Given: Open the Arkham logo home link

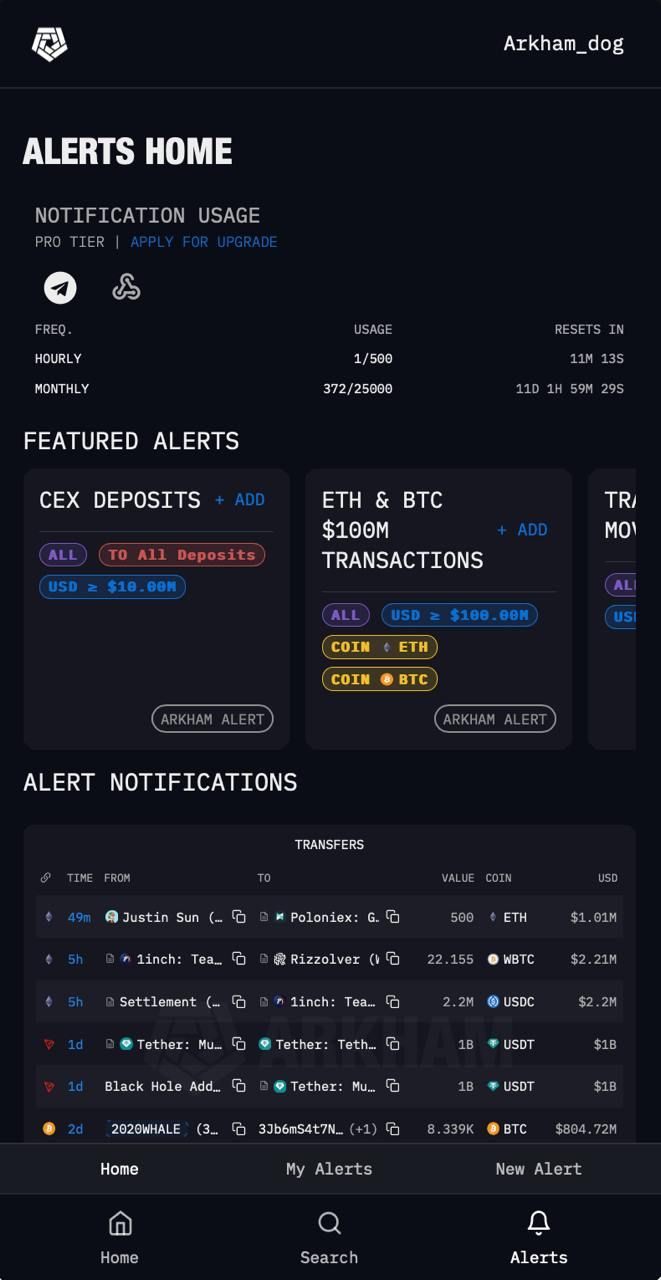Looking at the screenshot, I should pos(49,44).
